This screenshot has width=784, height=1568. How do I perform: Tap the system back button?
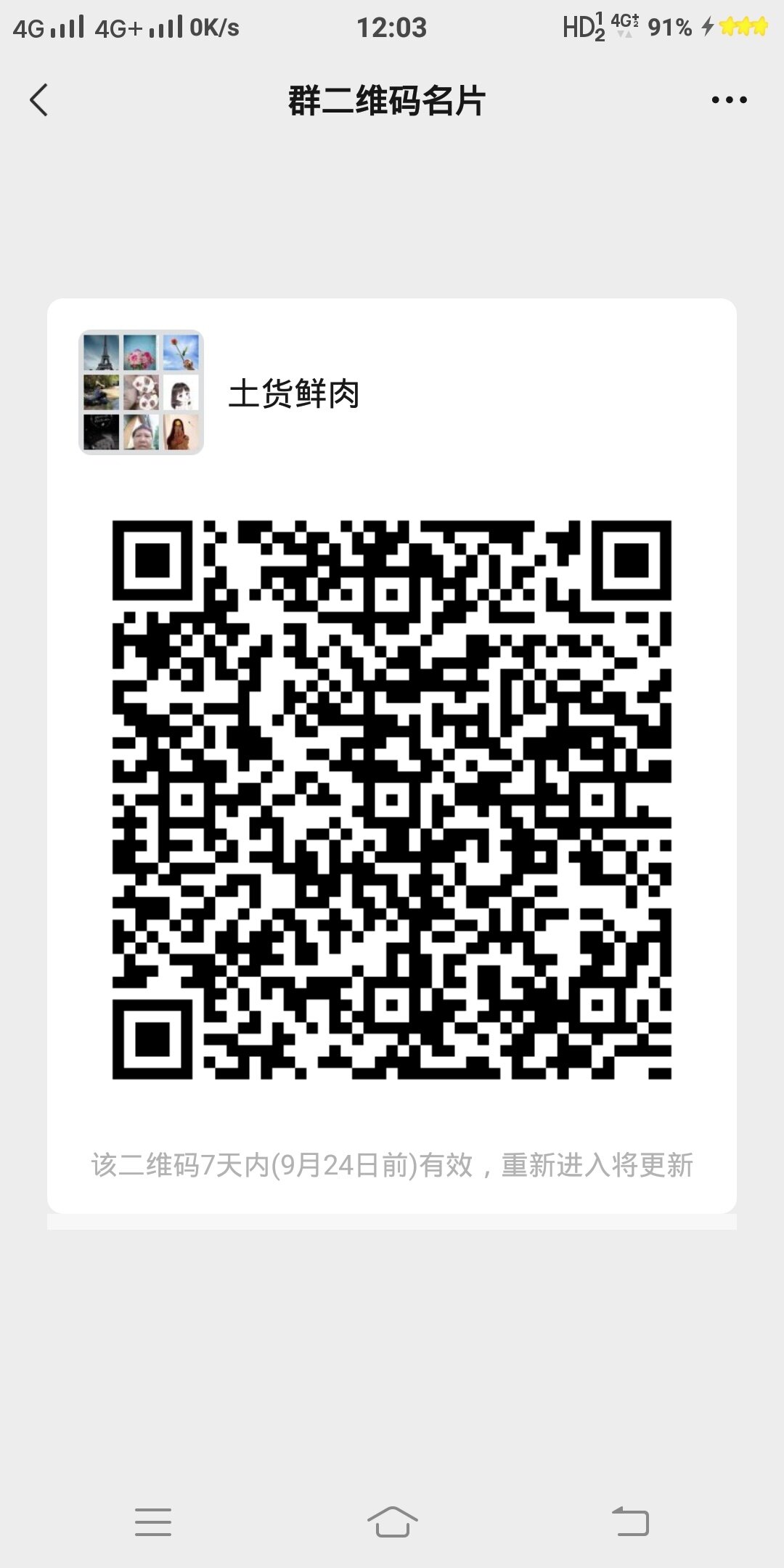coord(630,1522)
